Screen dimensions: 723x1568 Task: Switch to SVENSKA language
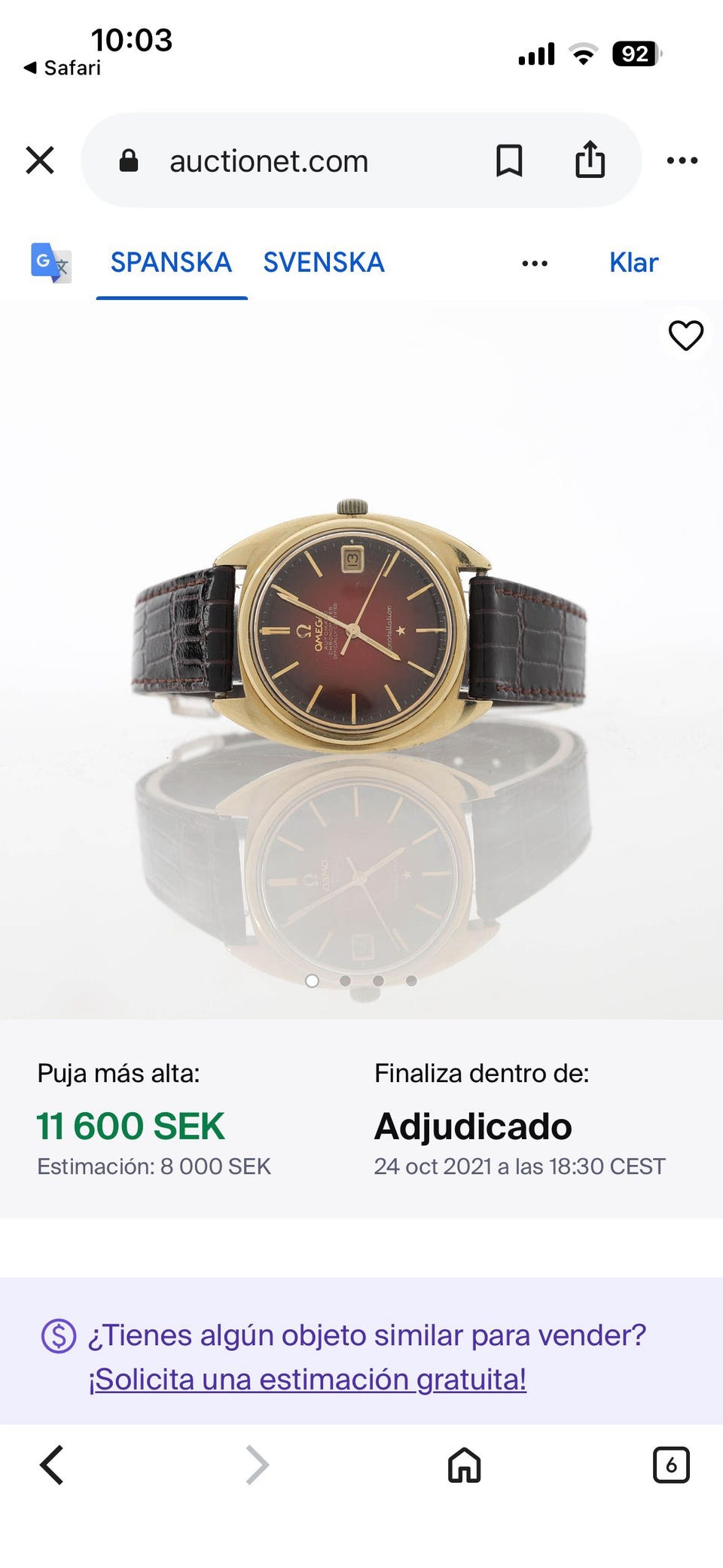(x=324, y=262)
